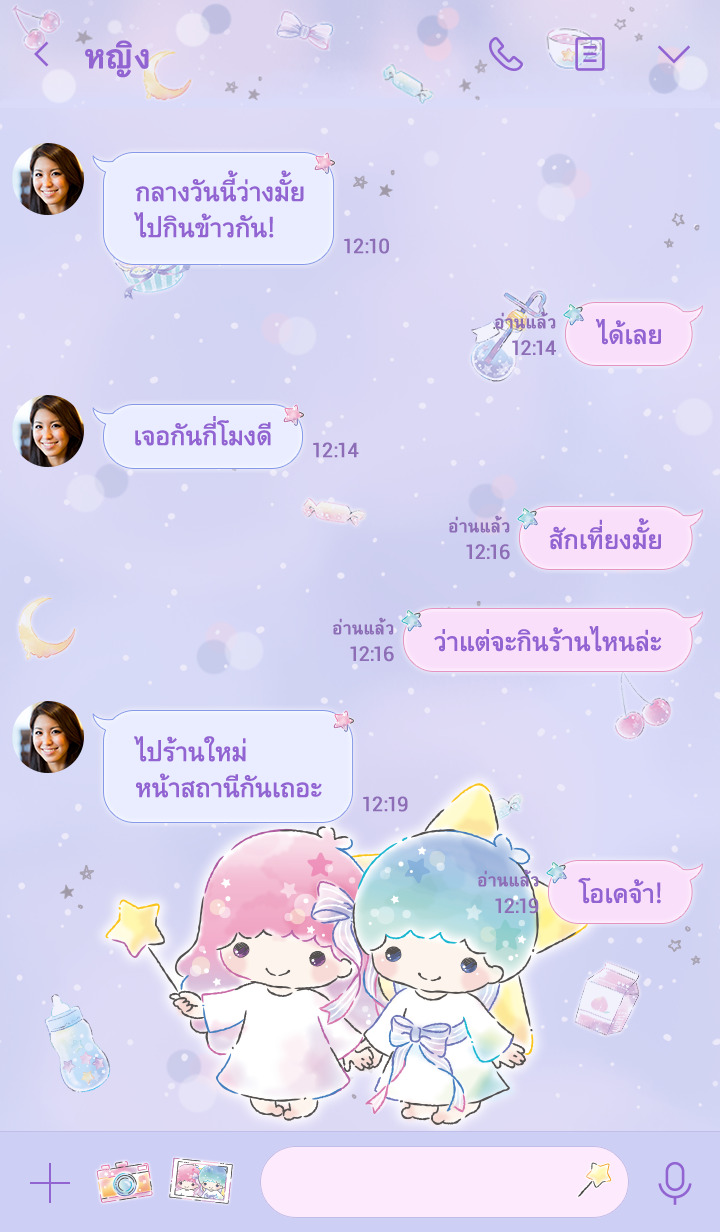Launch the camera from the chat bar
720x1232 pixels.
pos(124,1182)
